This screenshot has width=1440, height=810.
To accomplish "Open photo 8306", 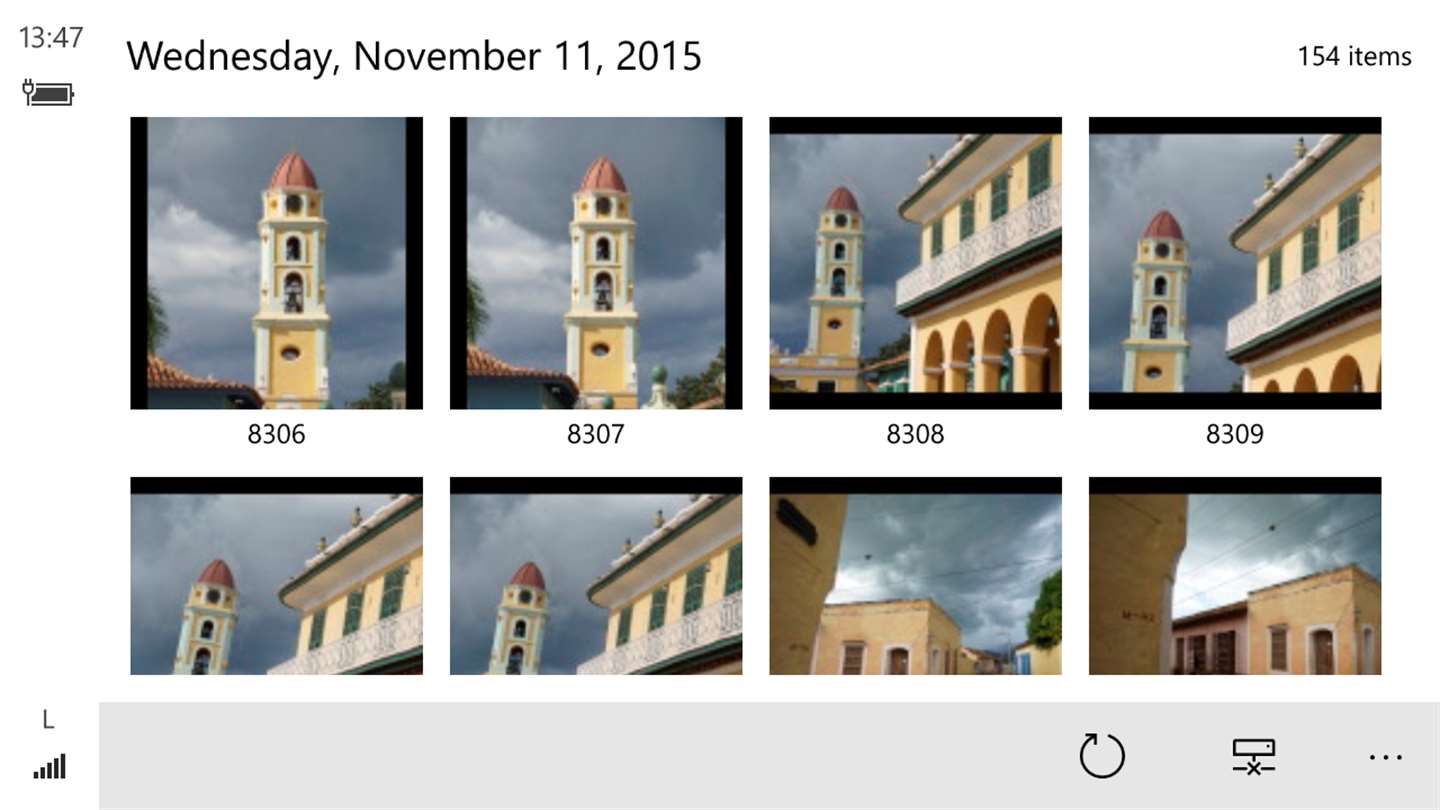I will click(x=276, y=263).
